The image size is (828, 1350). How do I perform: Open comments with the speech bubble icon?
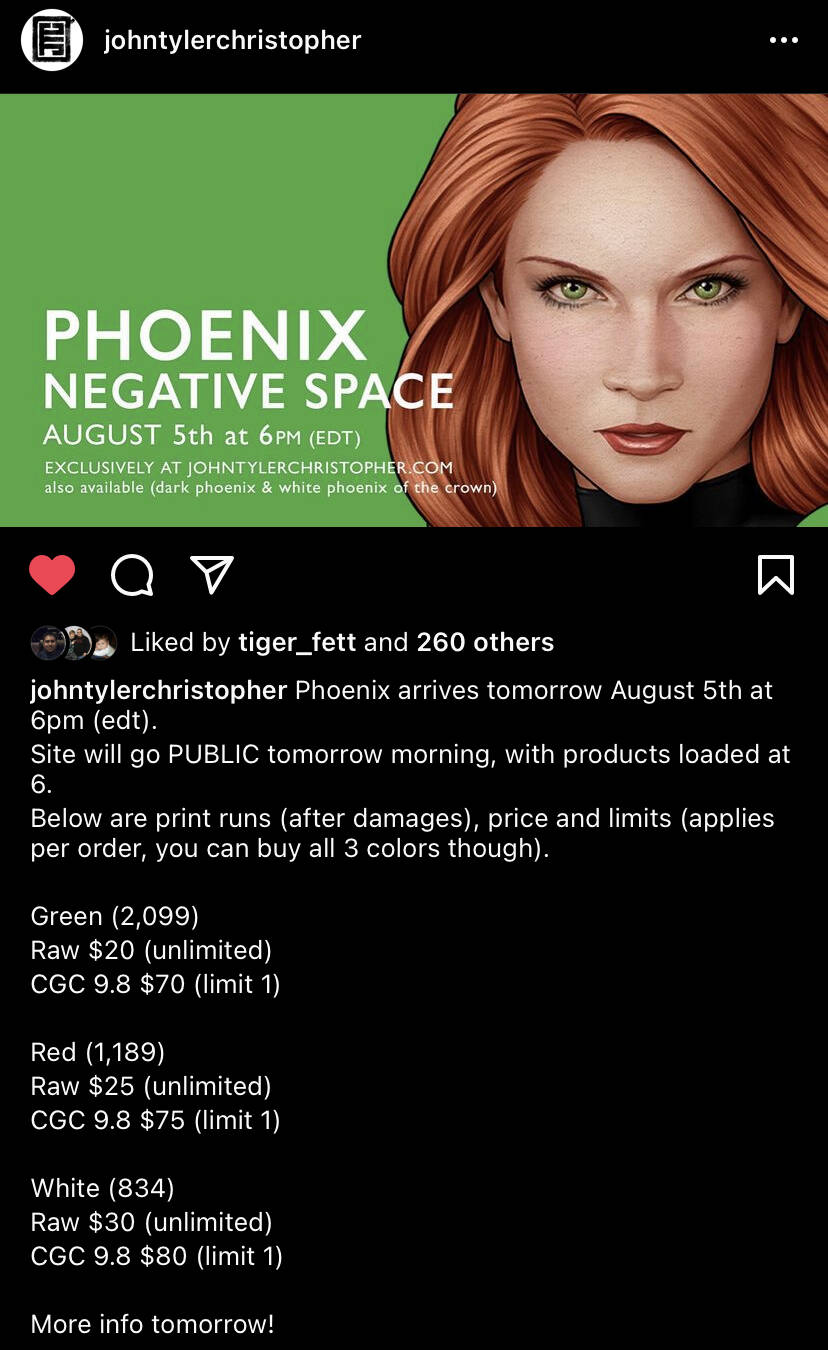pyautogui.click(x=132, y=575)
